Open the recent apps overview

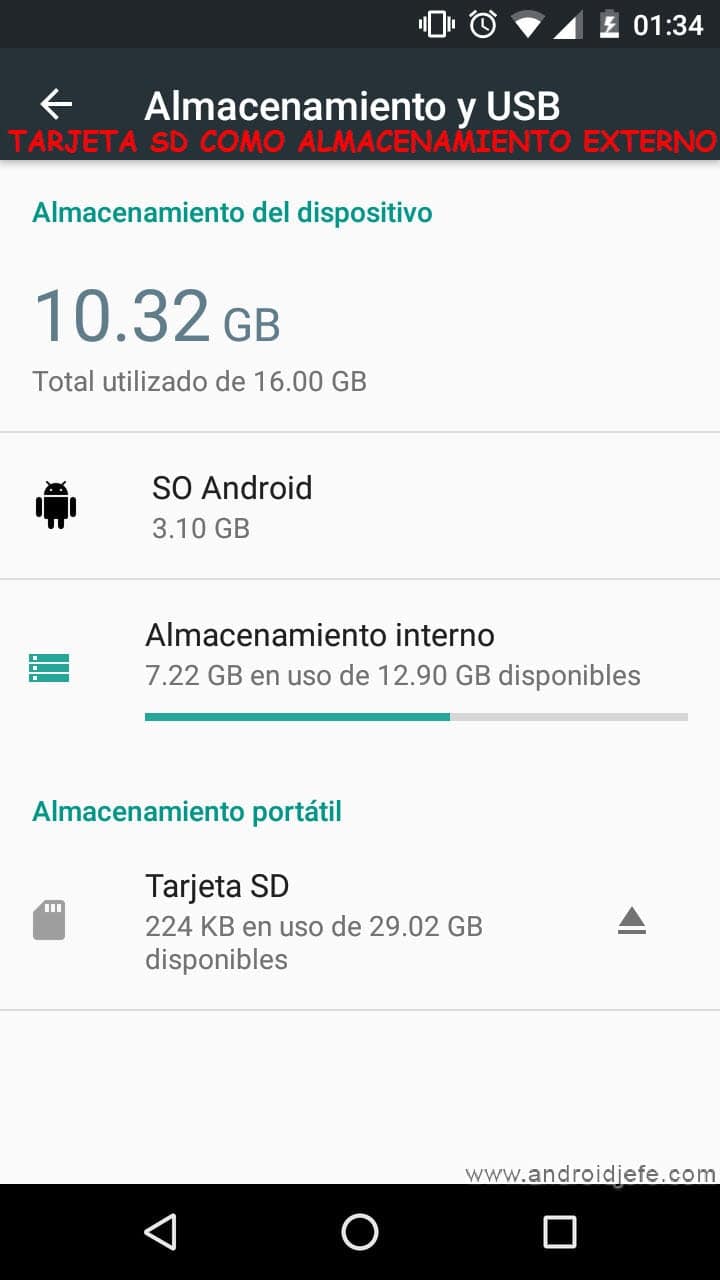point(559,1231)
